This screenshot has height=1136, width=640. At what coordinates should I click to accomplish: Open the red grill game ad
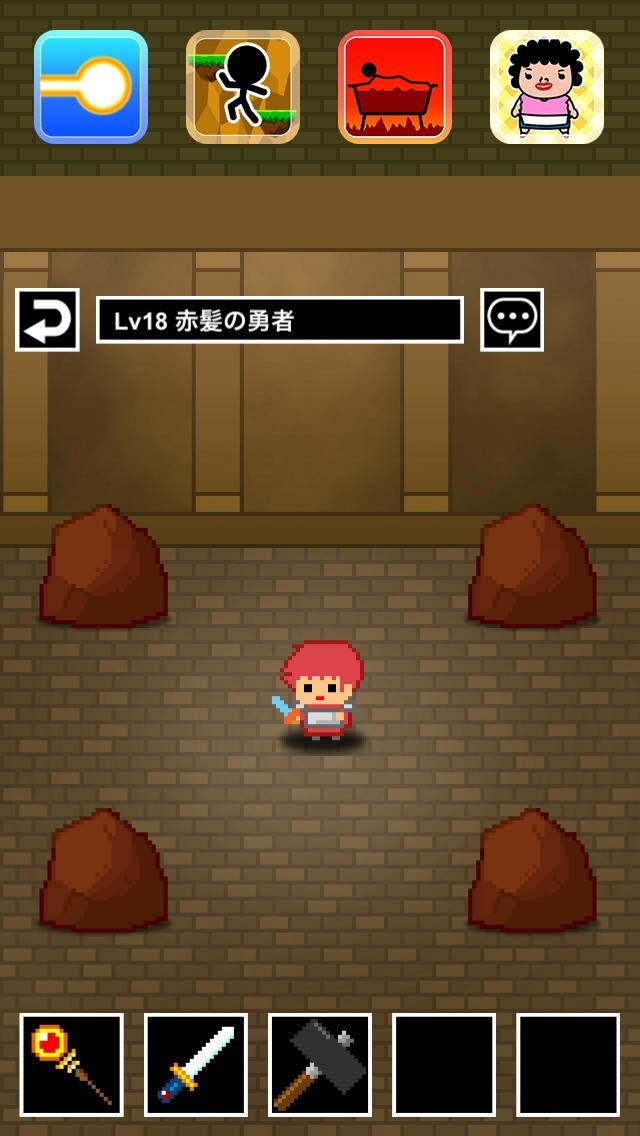(395, 87)
